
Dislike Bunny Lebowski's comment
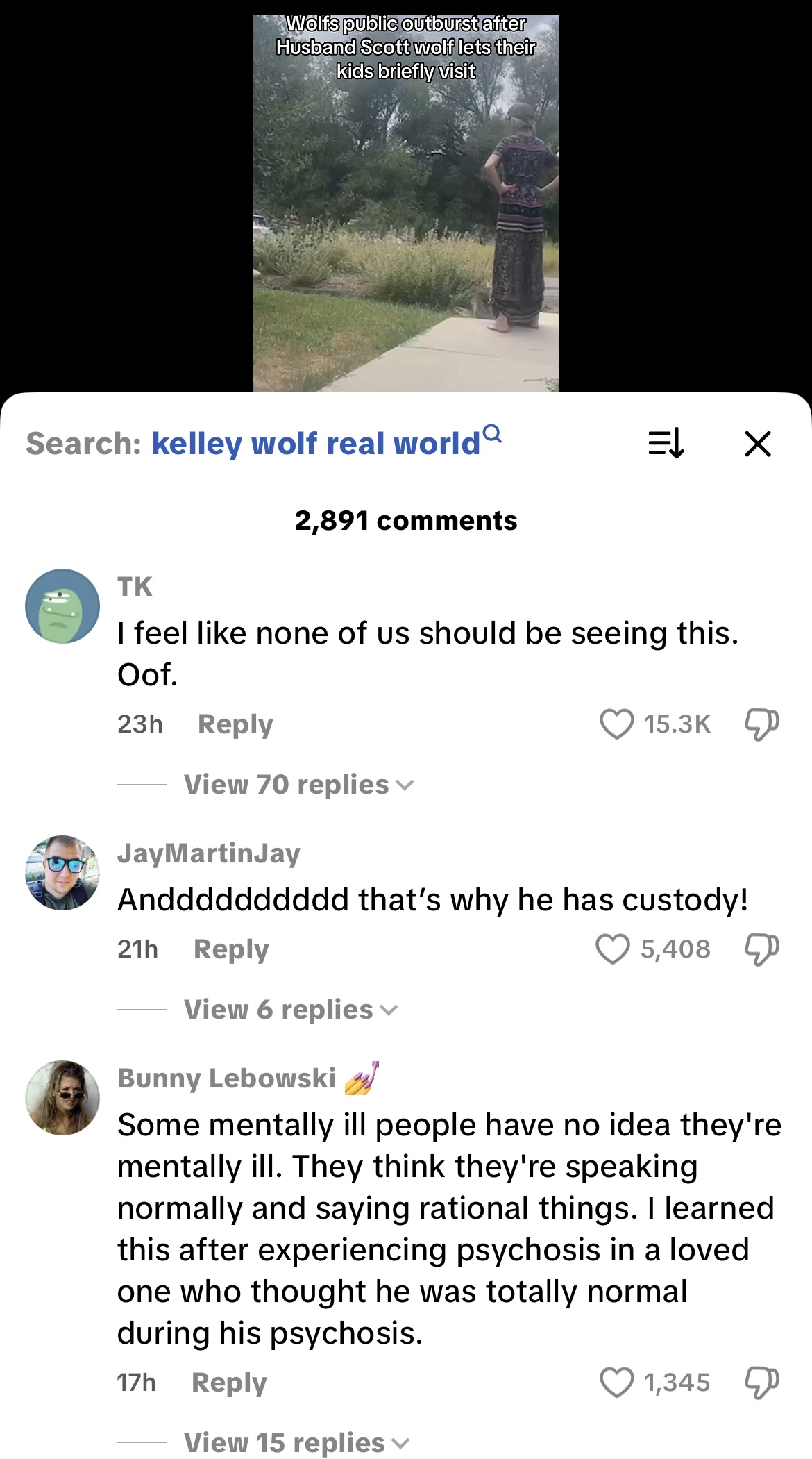pos(761,1383)
